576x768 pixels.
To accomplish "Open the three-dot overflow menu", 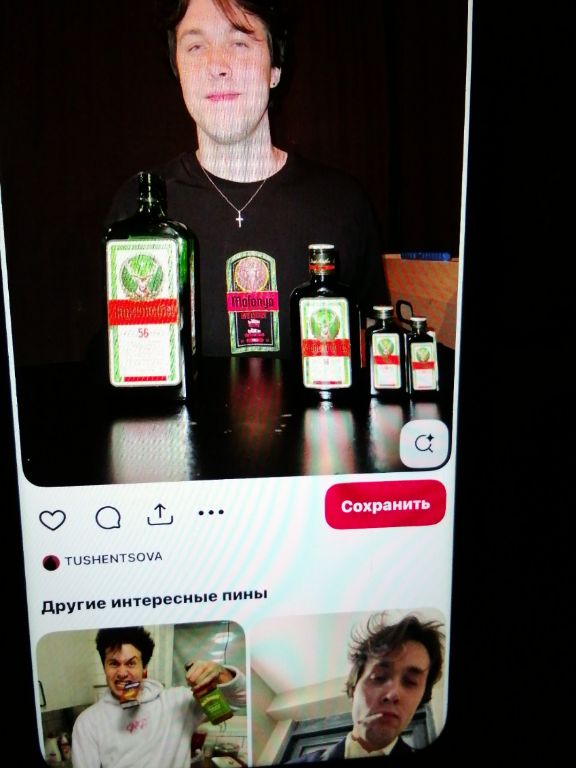I will pos(211,512).
